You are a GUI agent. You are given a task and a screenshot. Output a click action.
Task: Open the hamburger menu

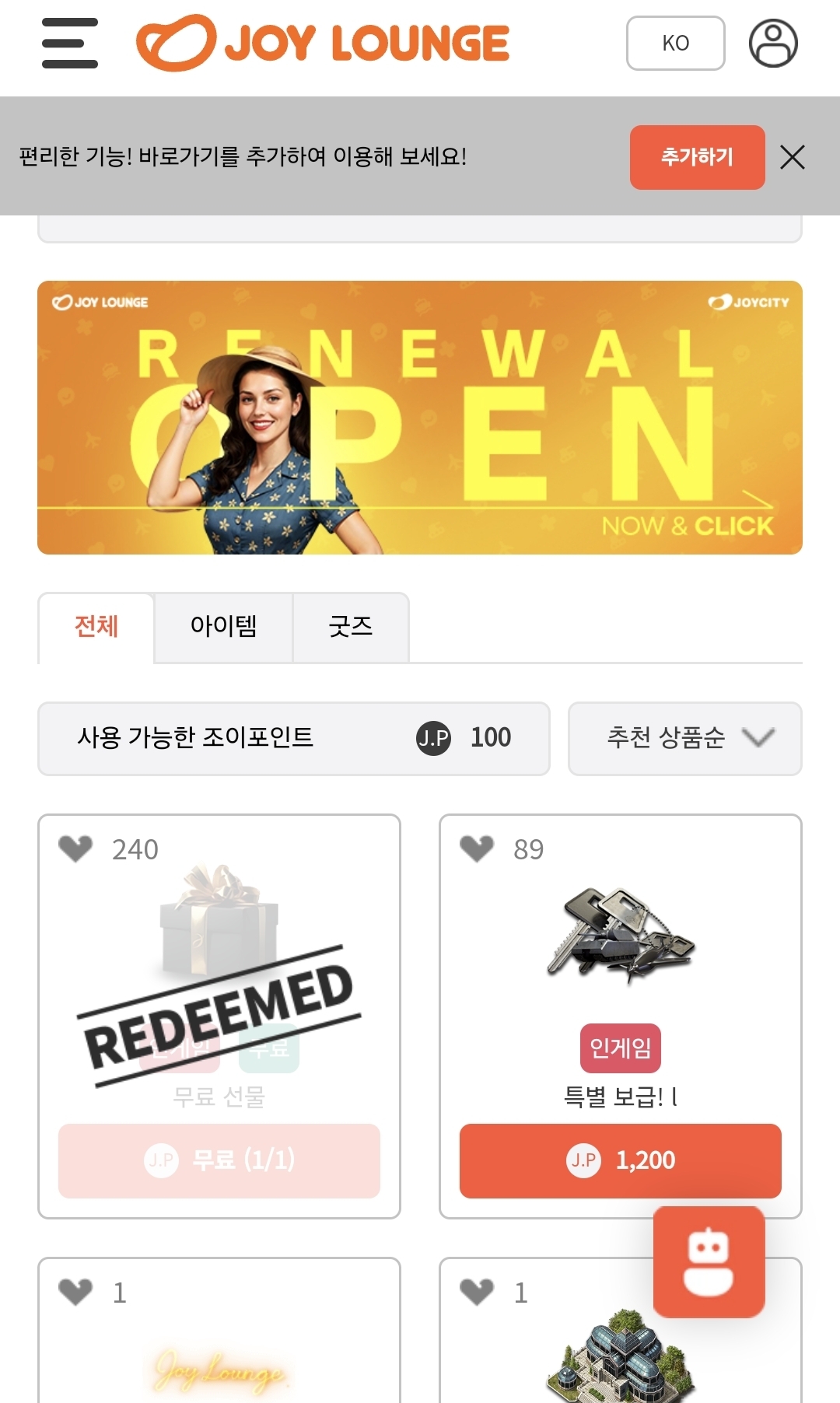coord(70,43)
